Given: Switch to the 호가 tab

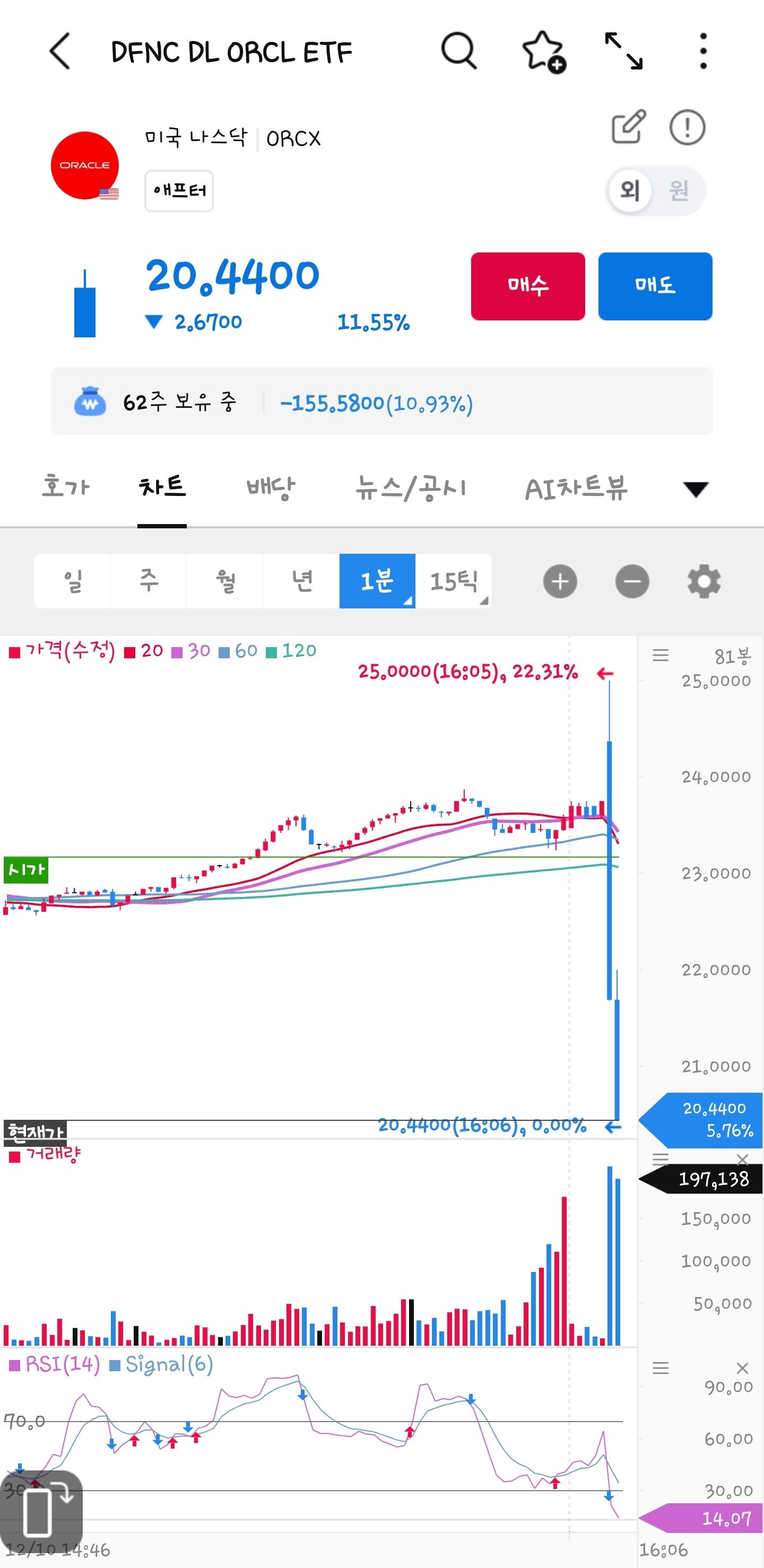Looking at the screenshot, I should pos(66,487).
